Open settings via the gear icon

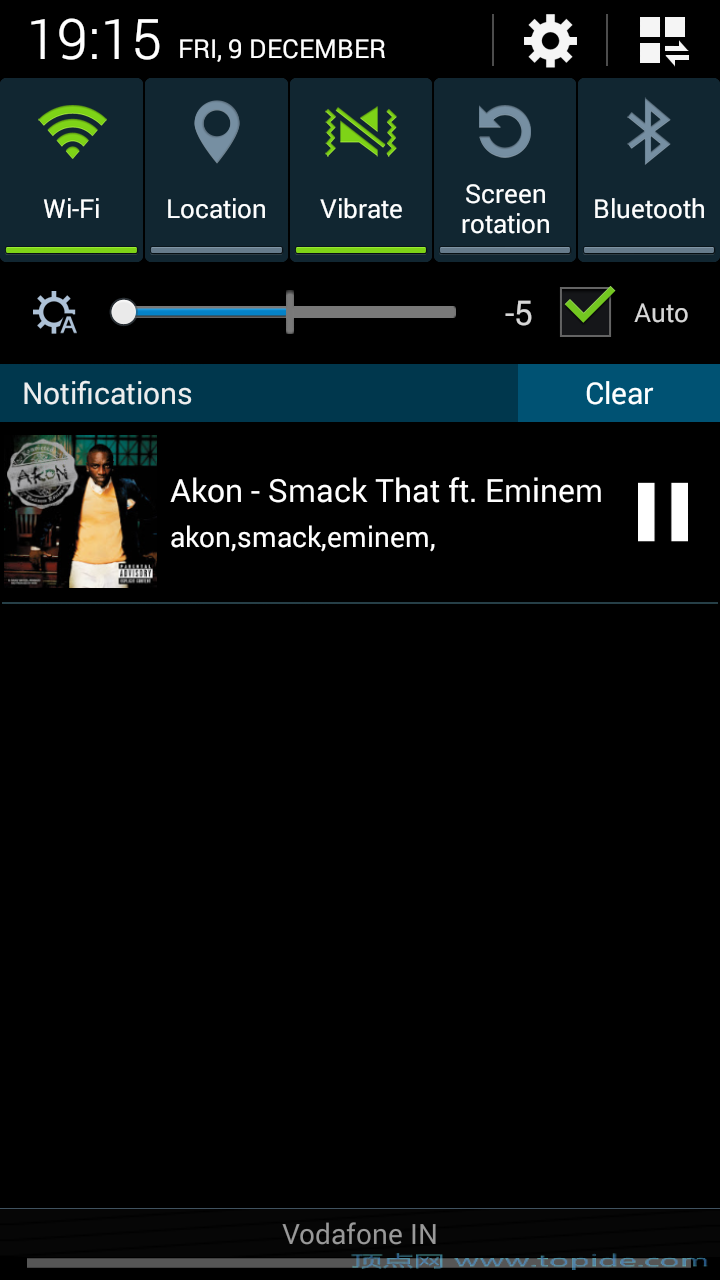550,42
